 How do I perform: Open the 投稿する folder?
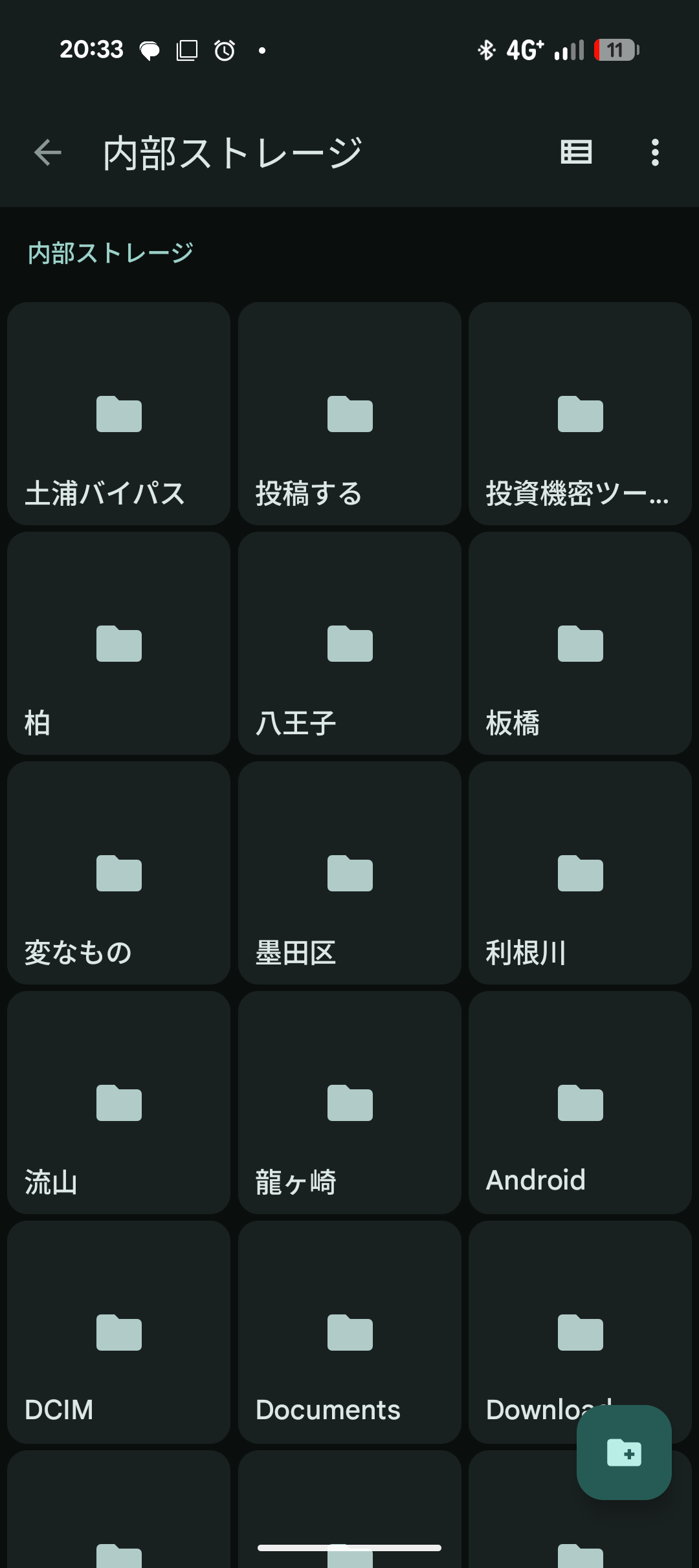click(x=349, y=414)
